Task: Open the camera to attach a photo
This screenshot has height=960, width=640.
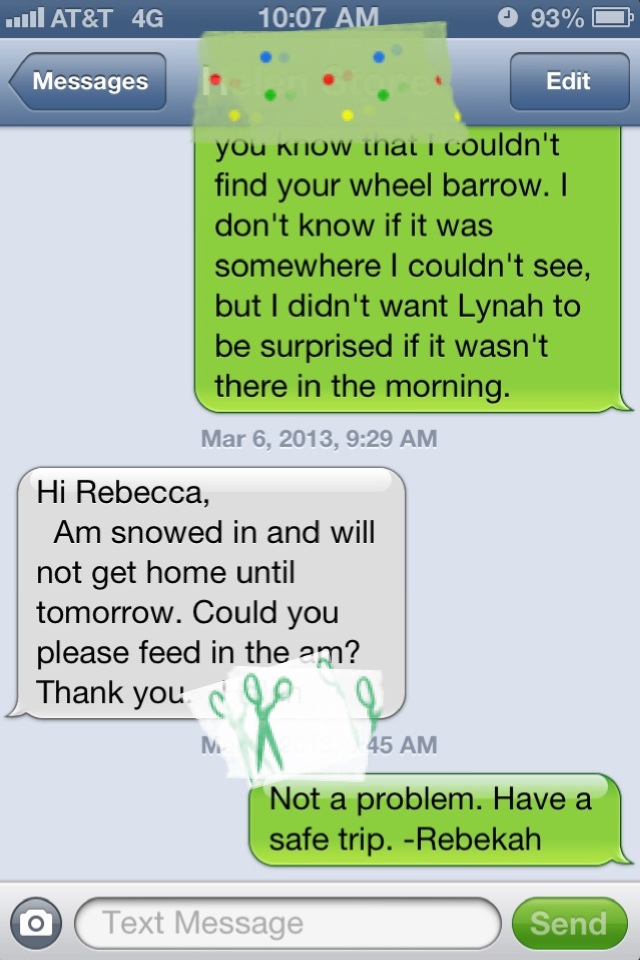Action: point(36,922)
